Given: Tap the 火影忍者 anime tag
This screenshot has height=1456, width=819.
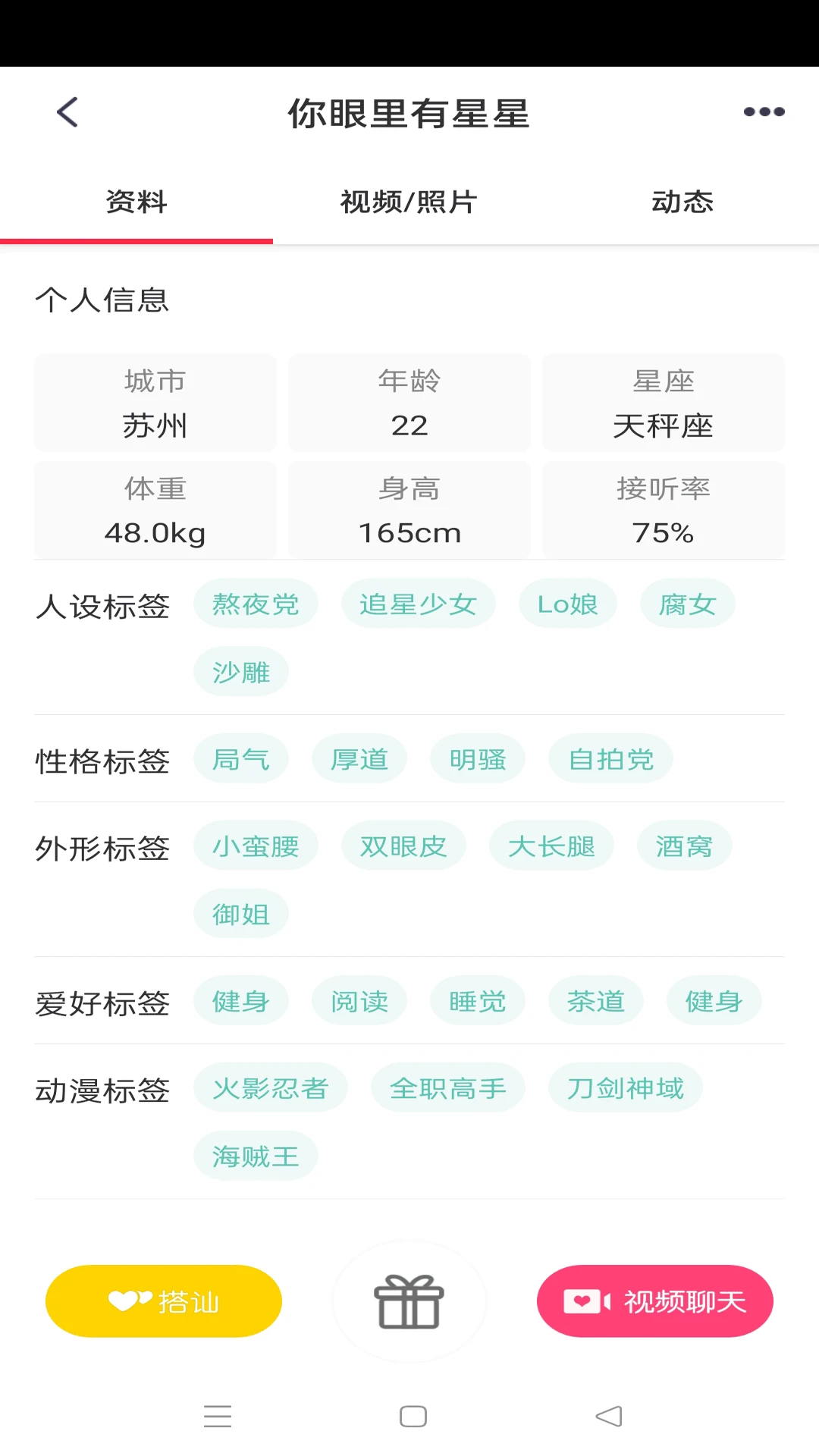Looking at the screenshot, I should (271, 1087).
